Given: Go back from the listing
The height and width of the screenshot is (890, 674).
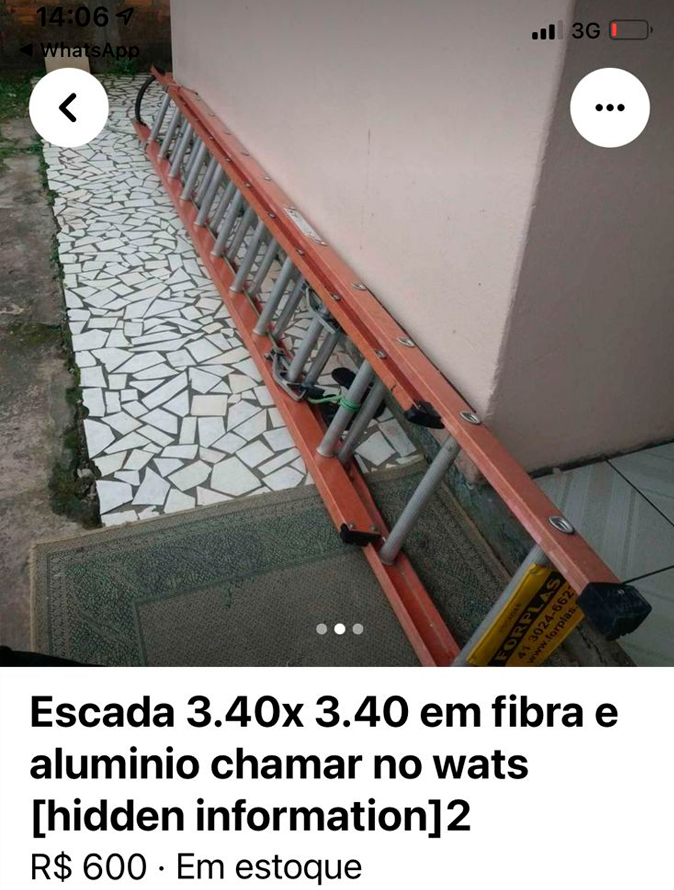Looking at the screenshot, I should 68,108.
